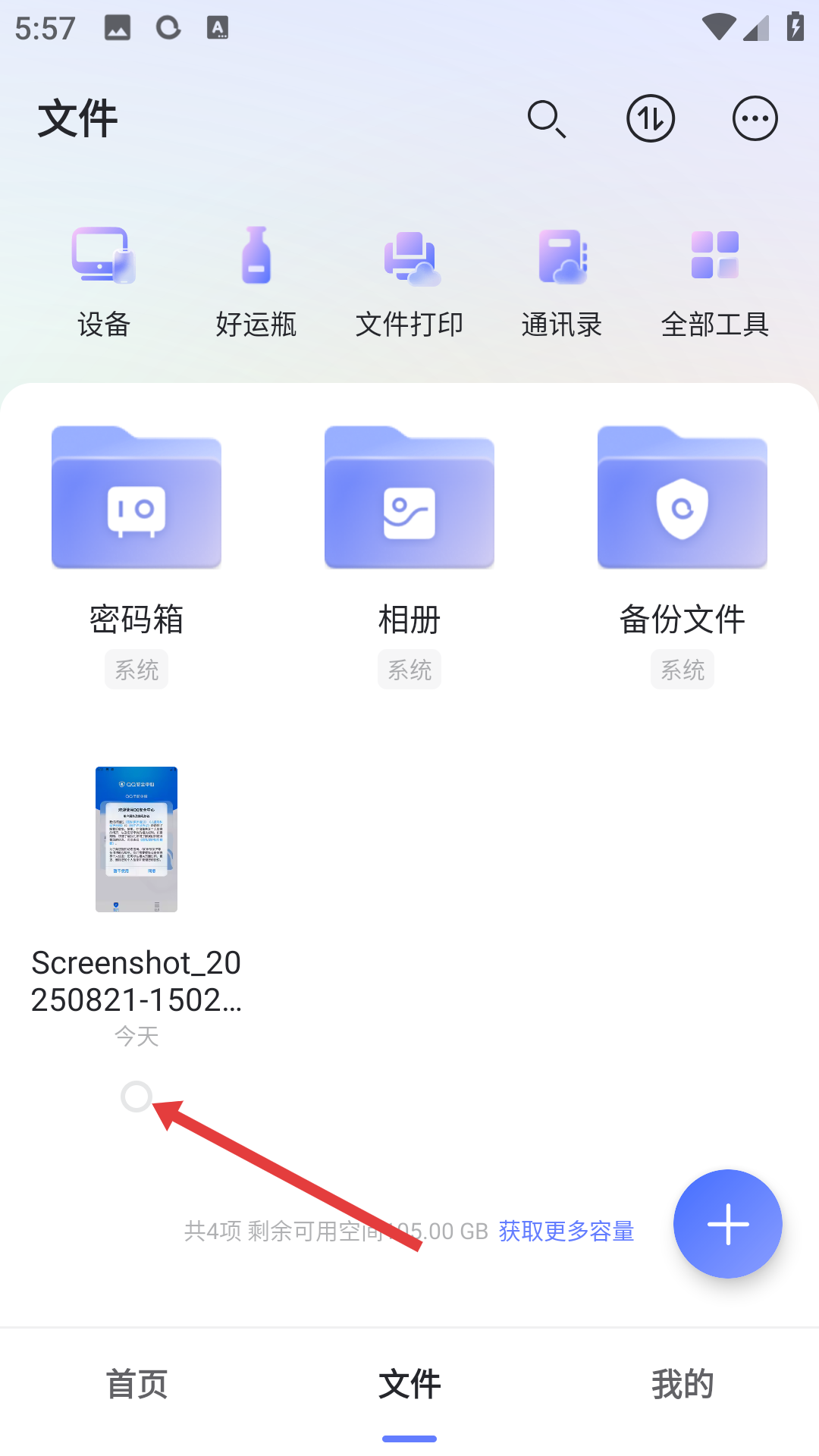The height and width of the screenshot is (1456, 819).
Task: Open the 设备 tool
Action: [x=104, y=281]
